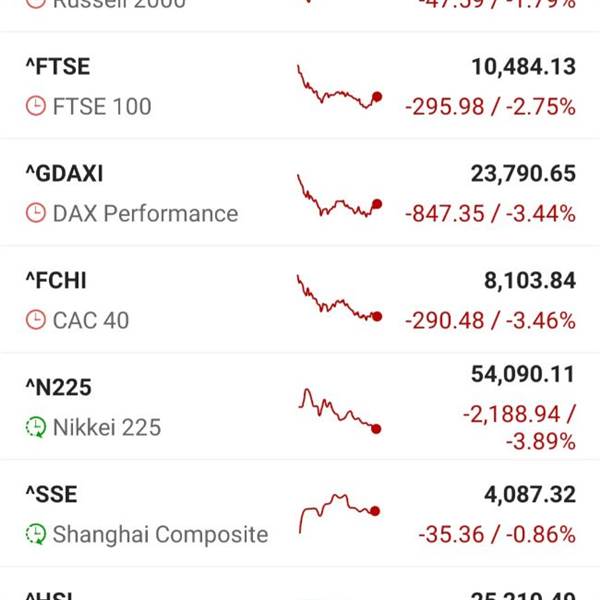600x600 pixels.
Task: View DAX Performance index details
Action: tap(300, 193)
